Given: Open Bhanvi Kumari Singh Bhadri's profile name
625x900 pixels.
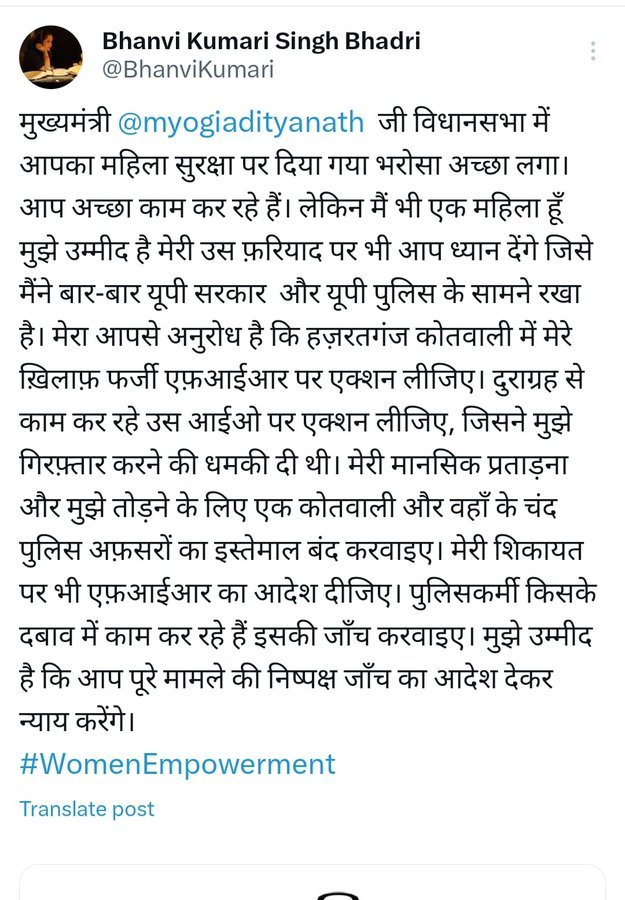Looking at the screenshot, I should [x=261, y=41].
